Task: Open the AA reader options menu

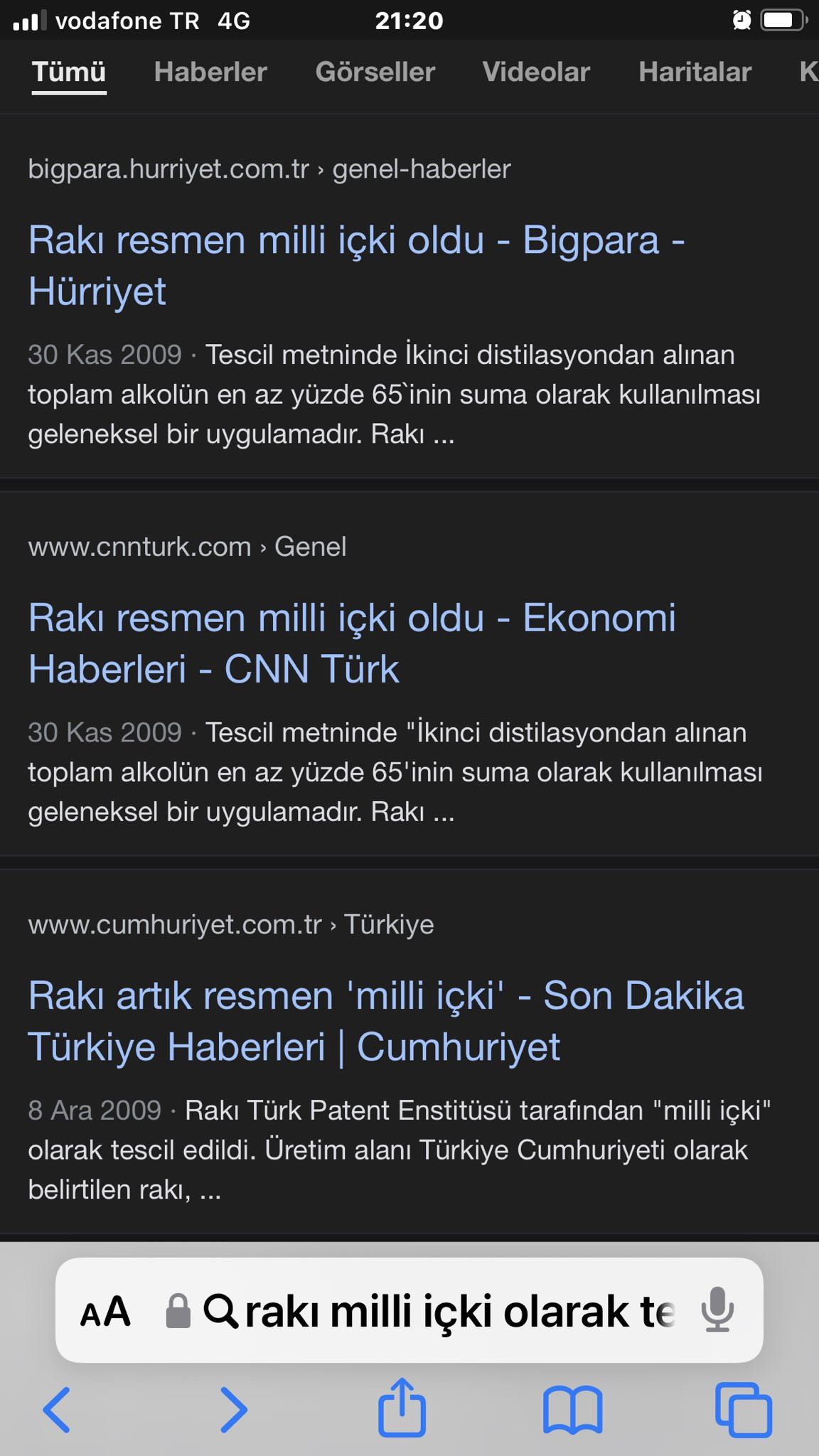Action: click(105, 1312)
